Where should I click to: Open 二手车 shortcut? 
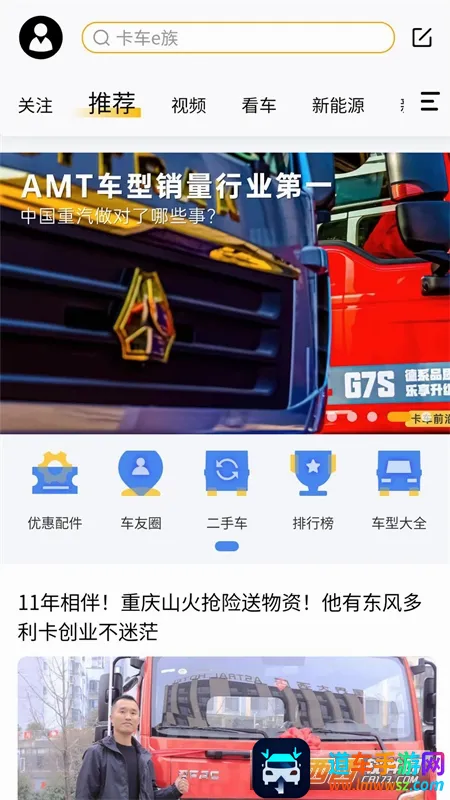[227, 491]
